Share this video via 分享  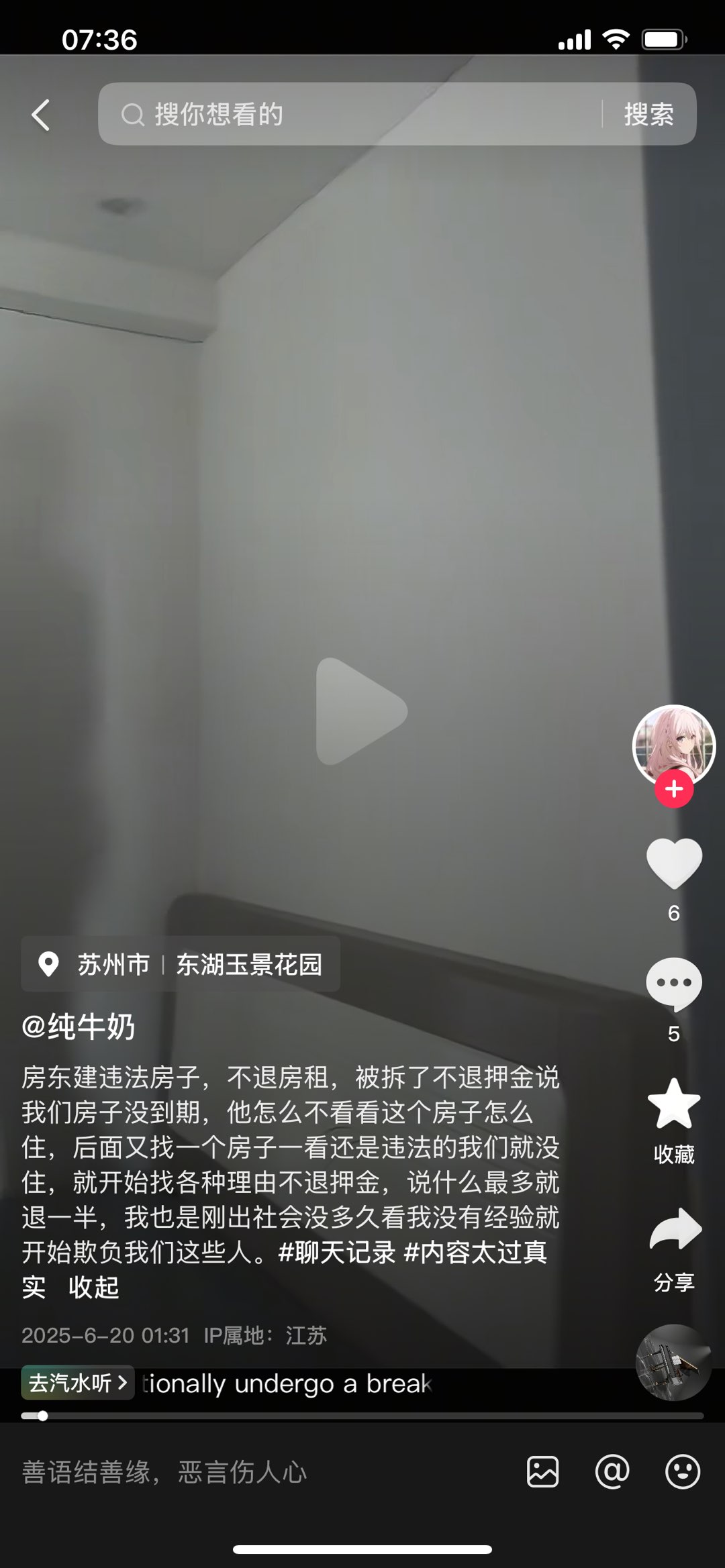click(674, 1231)
